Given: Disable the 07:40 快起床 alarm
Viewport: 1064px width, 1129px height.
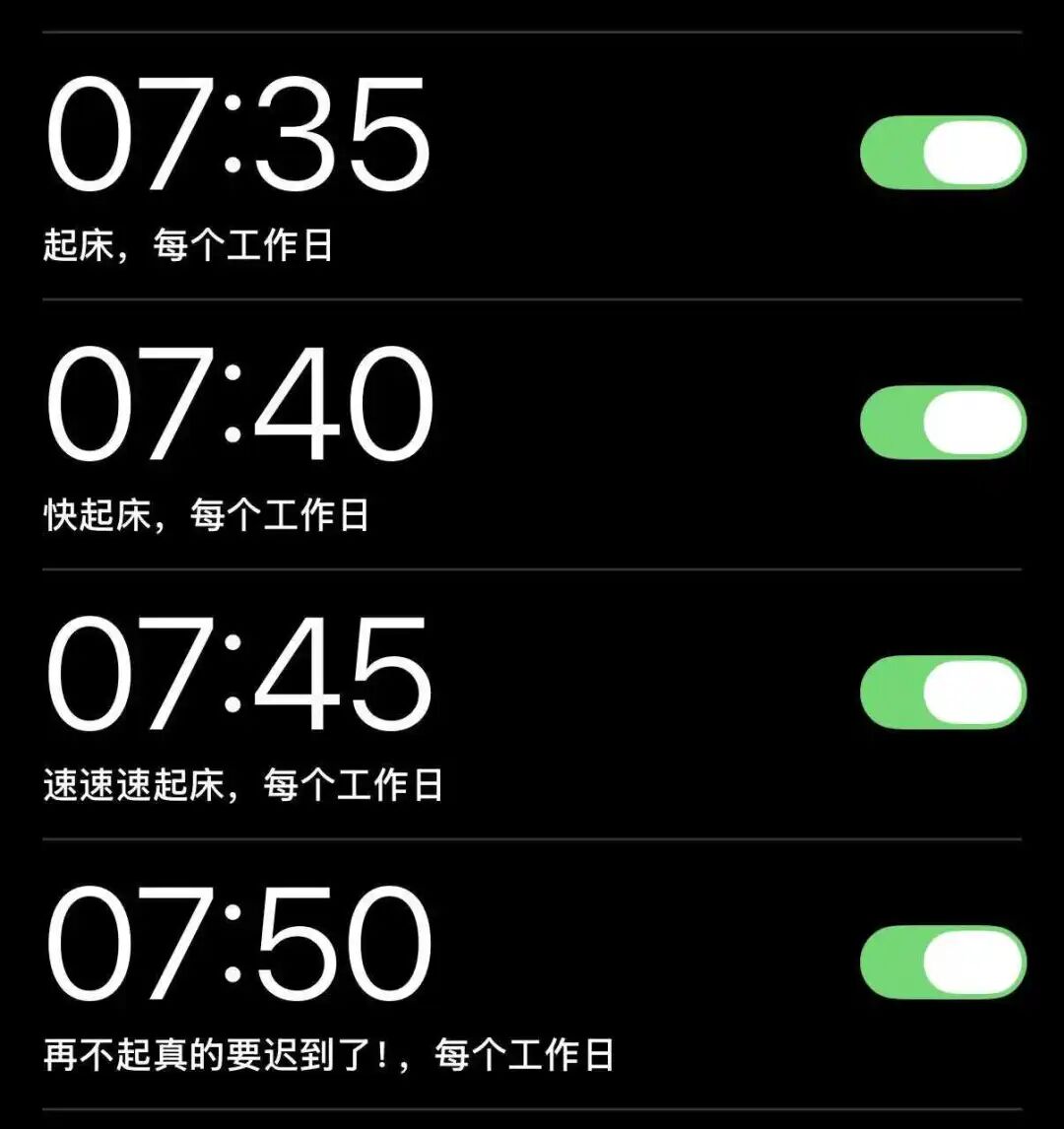Looking at the screenshot, I should pyautogui.click(x=943, y=423).
